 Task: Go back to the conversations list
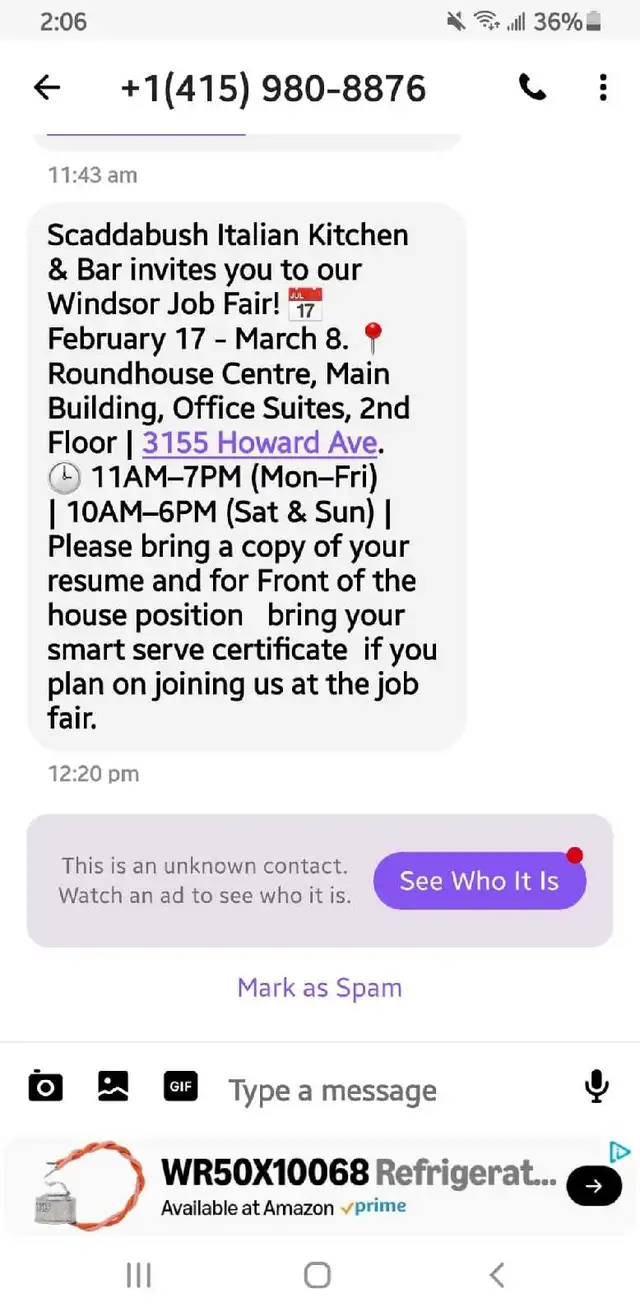tap(47, 88)
